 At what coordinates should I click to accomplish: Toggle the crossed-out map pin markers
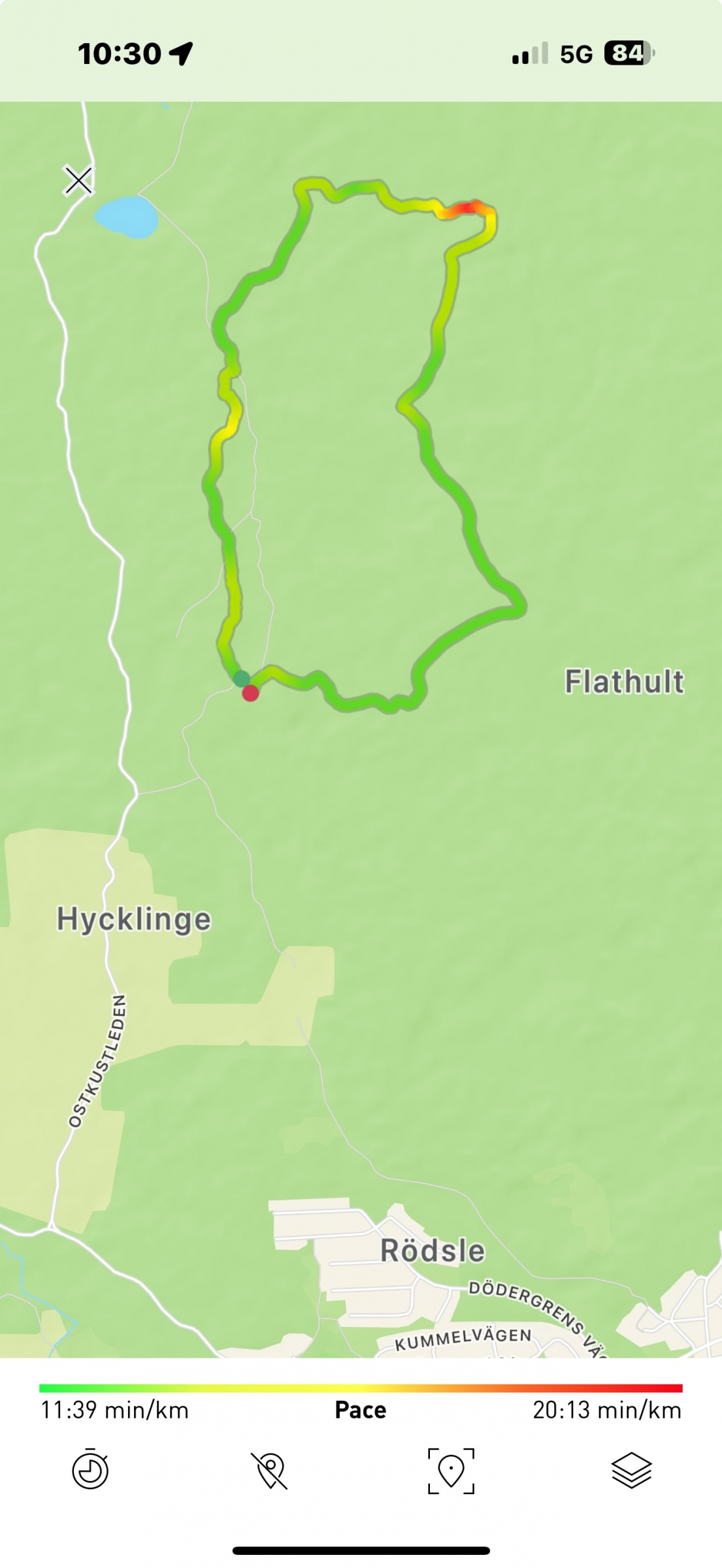270,1471
